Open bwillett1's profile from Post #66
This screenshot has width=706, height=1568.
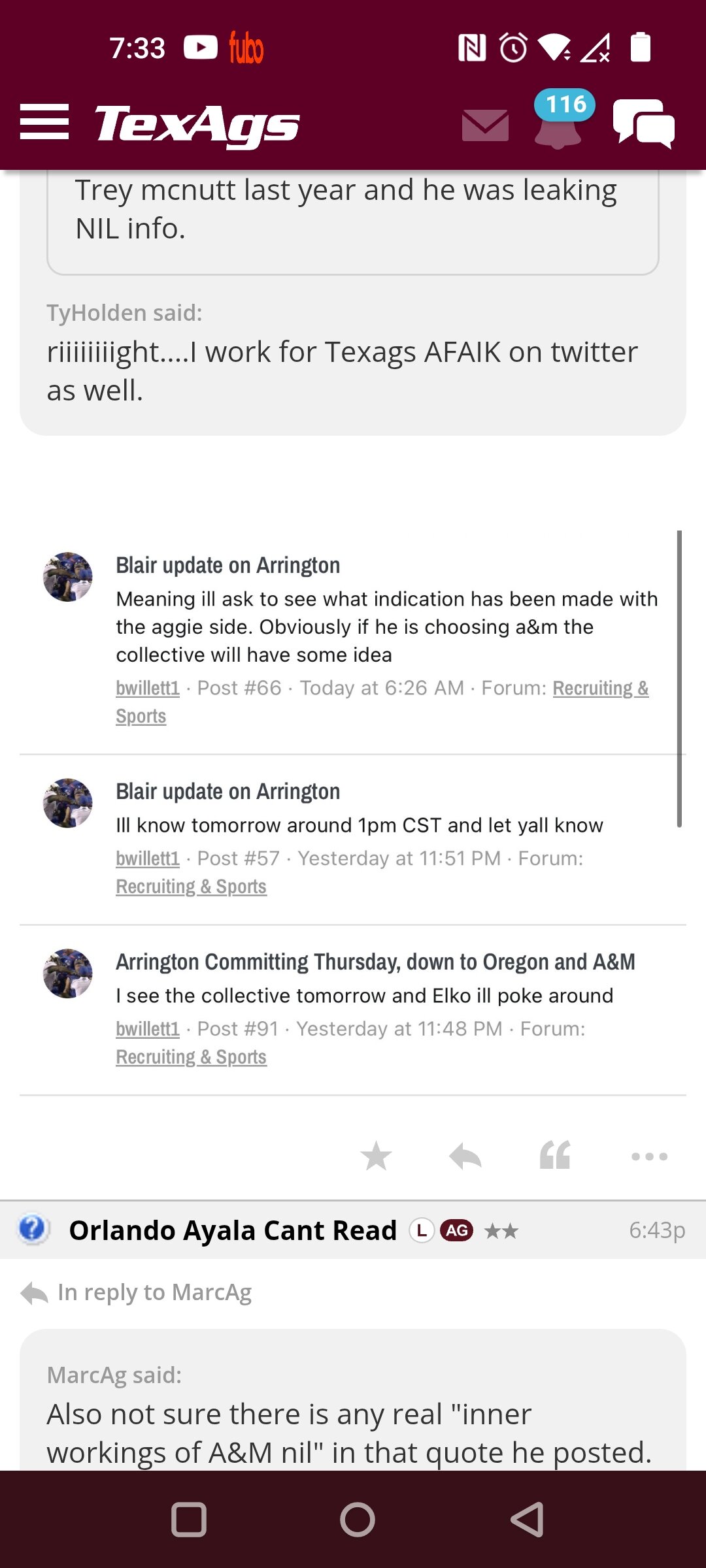148,688
